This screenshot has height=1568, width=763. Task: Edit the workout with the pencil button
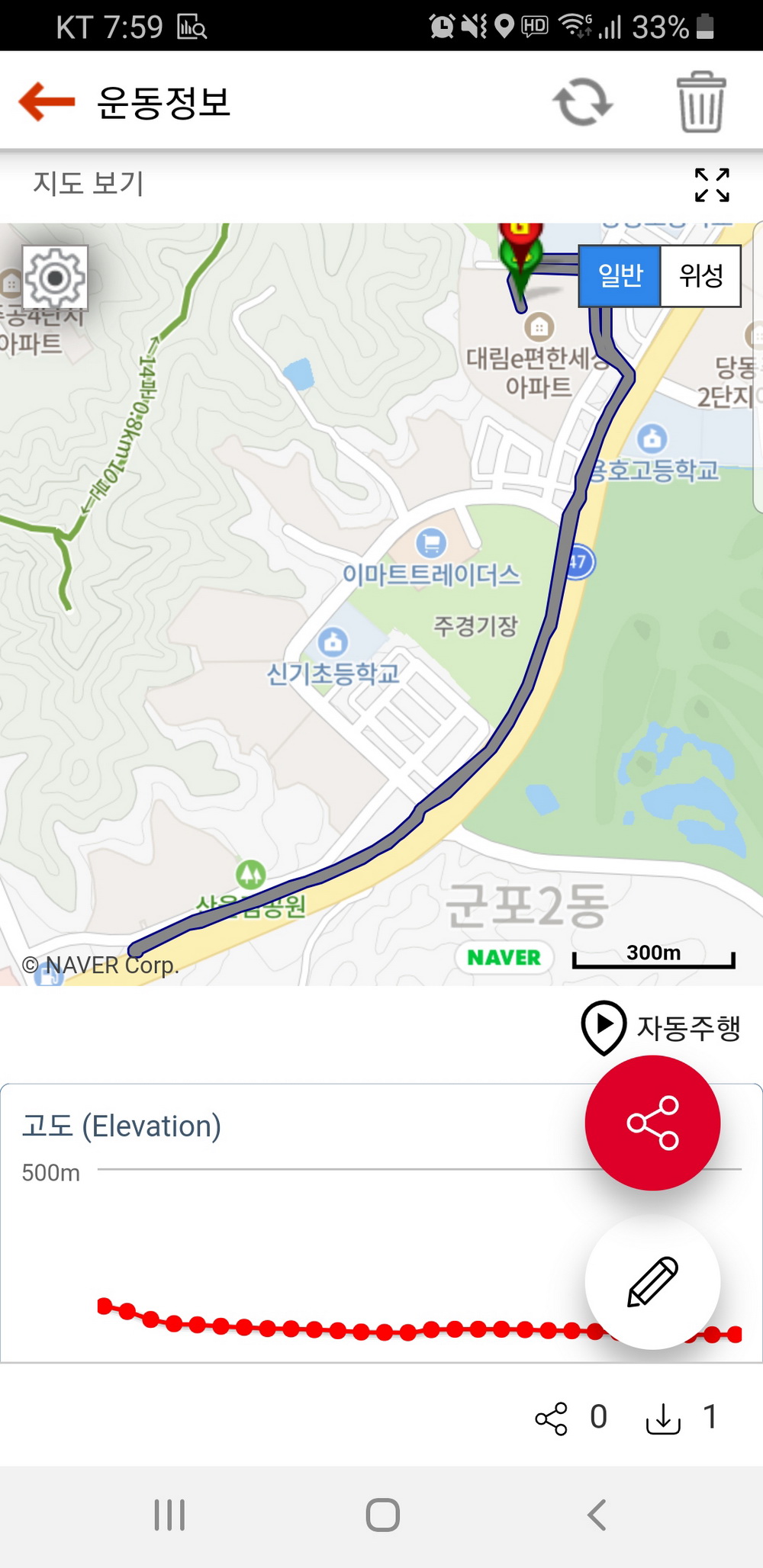click(652, 1282)
